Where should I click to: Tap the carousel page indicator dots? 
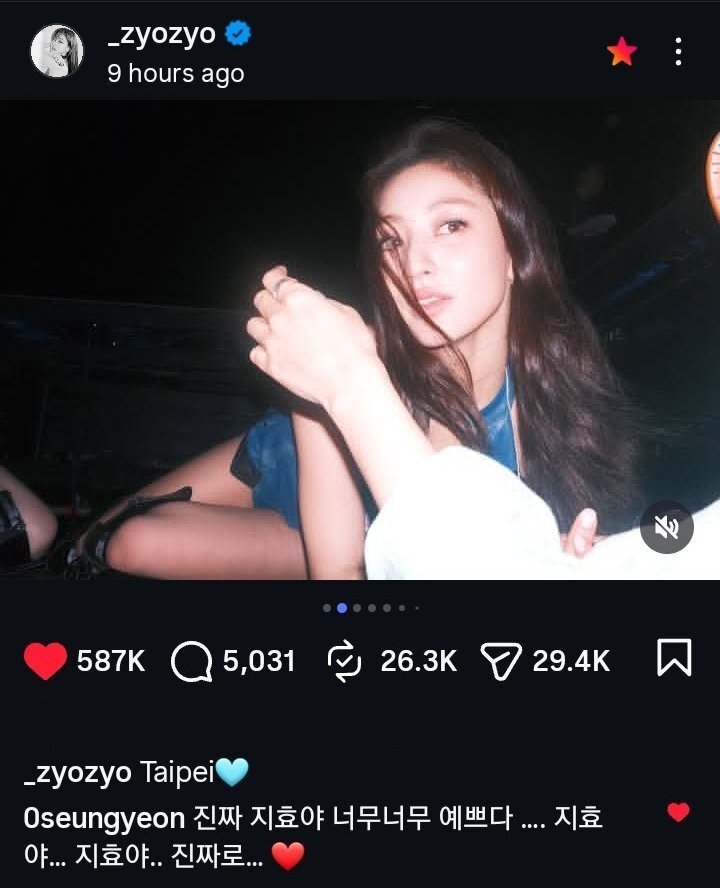click(371, 607)
